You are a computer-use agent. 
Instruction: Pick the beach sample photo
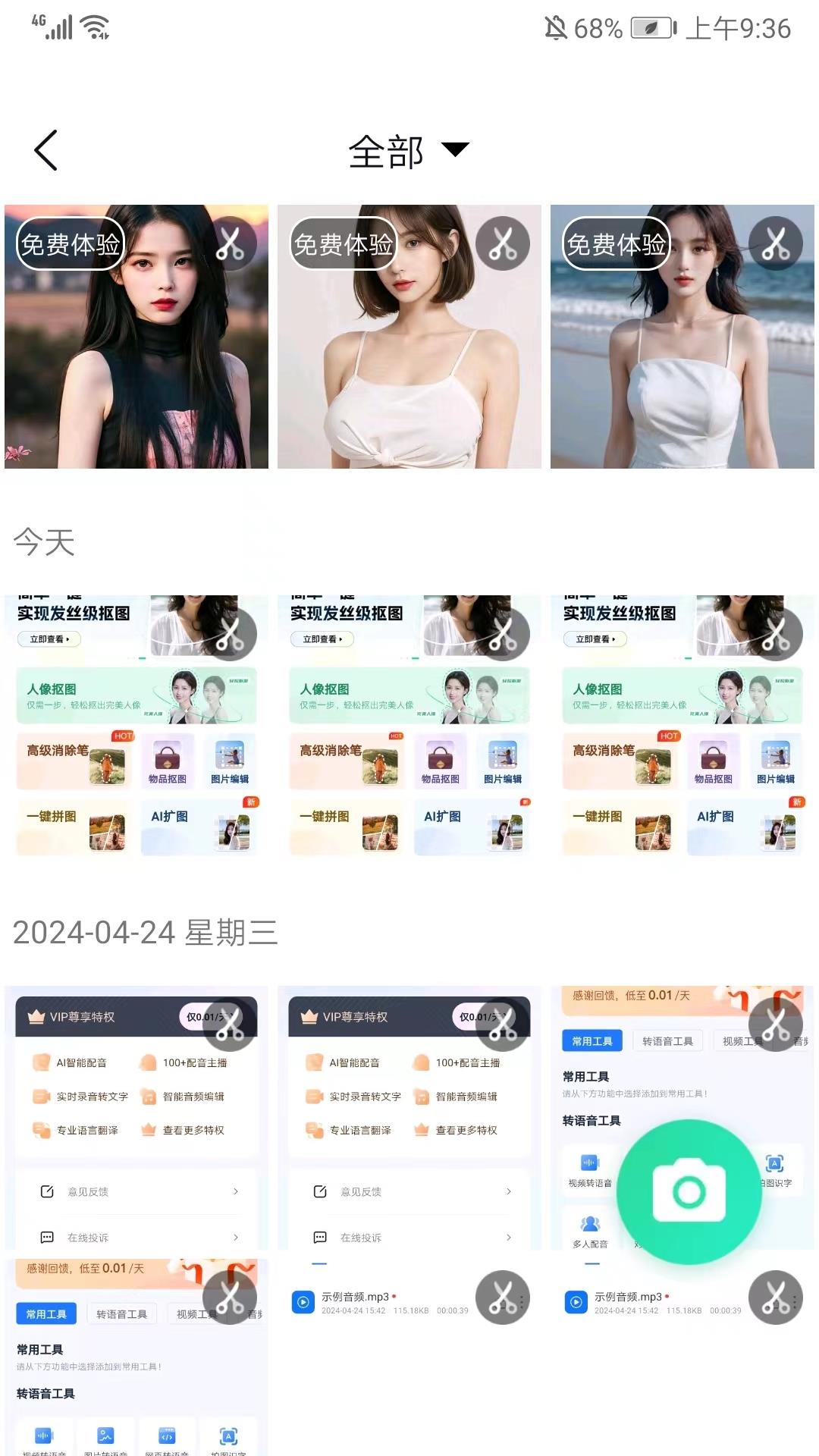[x=682, y=356]
